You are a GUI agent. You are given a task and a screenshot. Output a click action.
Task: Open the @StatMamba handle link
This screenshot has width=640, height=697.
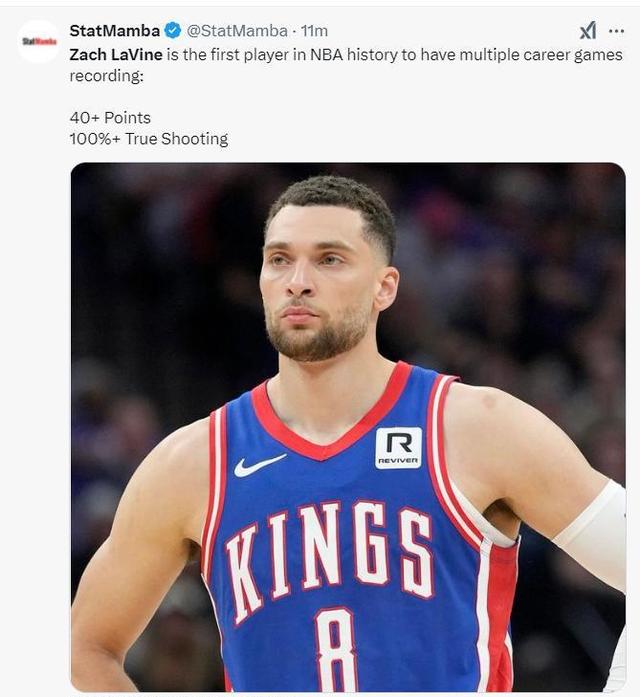pyautogui.click(x=237, y=31)
